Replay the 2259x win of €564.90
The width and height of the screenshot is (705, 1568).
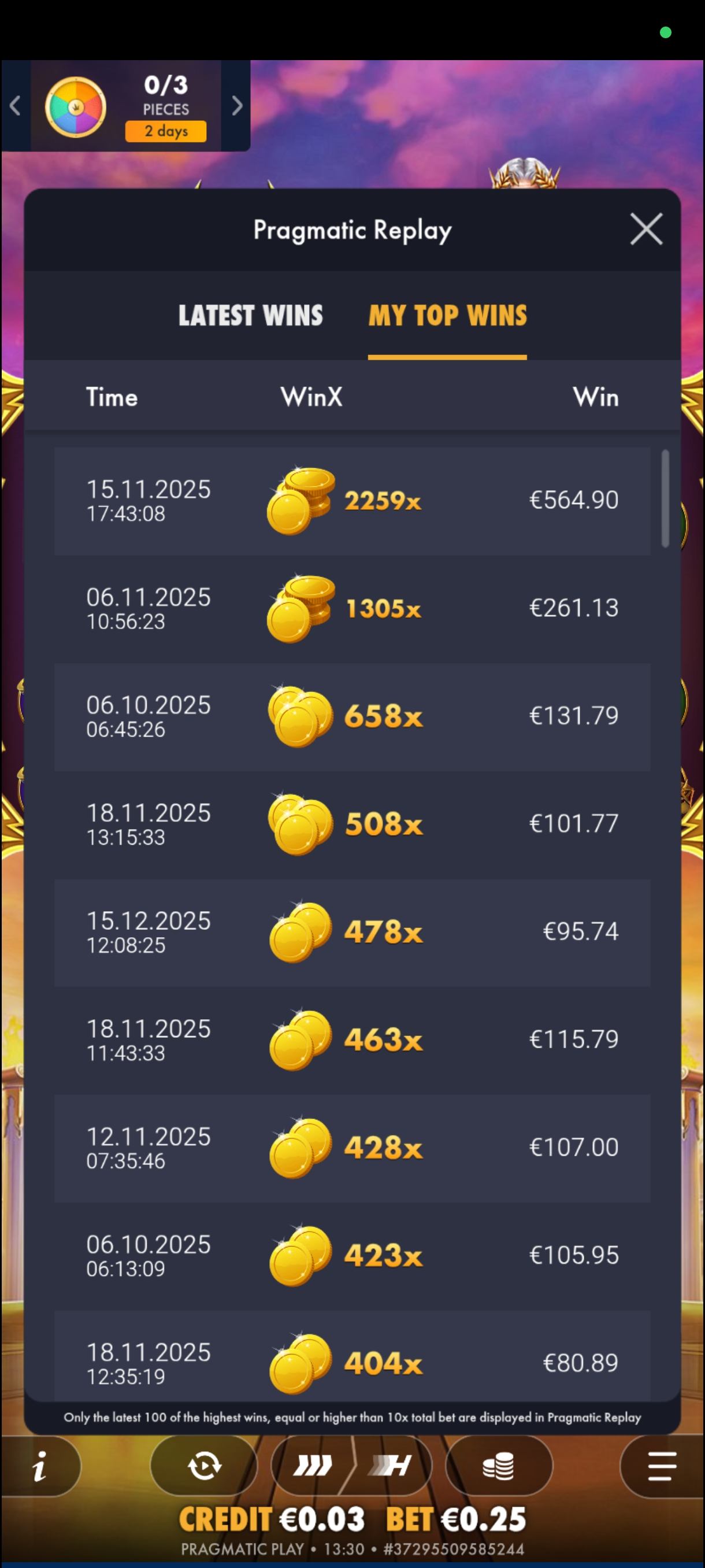(351, 501)
